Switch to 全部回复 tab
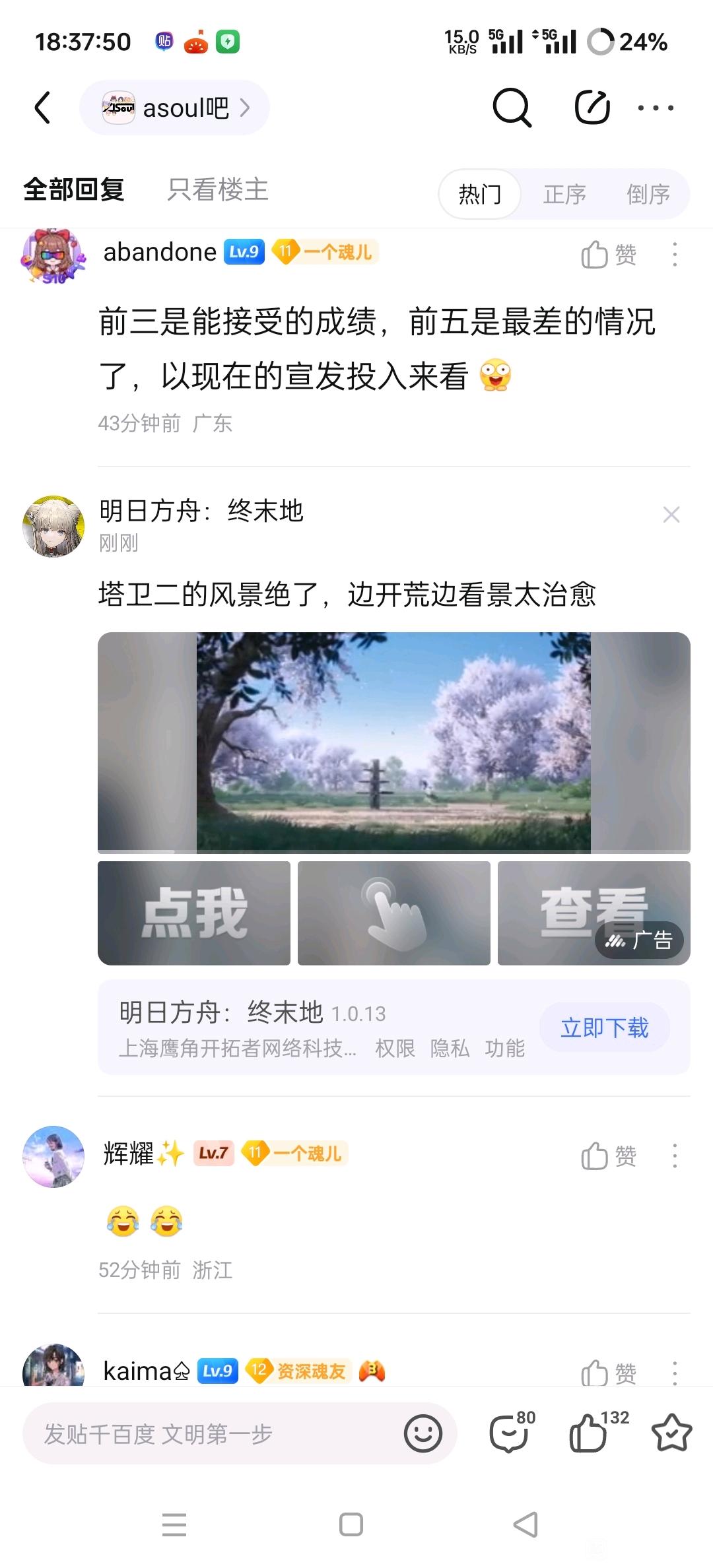713x1568 pixels. point(74,190)
